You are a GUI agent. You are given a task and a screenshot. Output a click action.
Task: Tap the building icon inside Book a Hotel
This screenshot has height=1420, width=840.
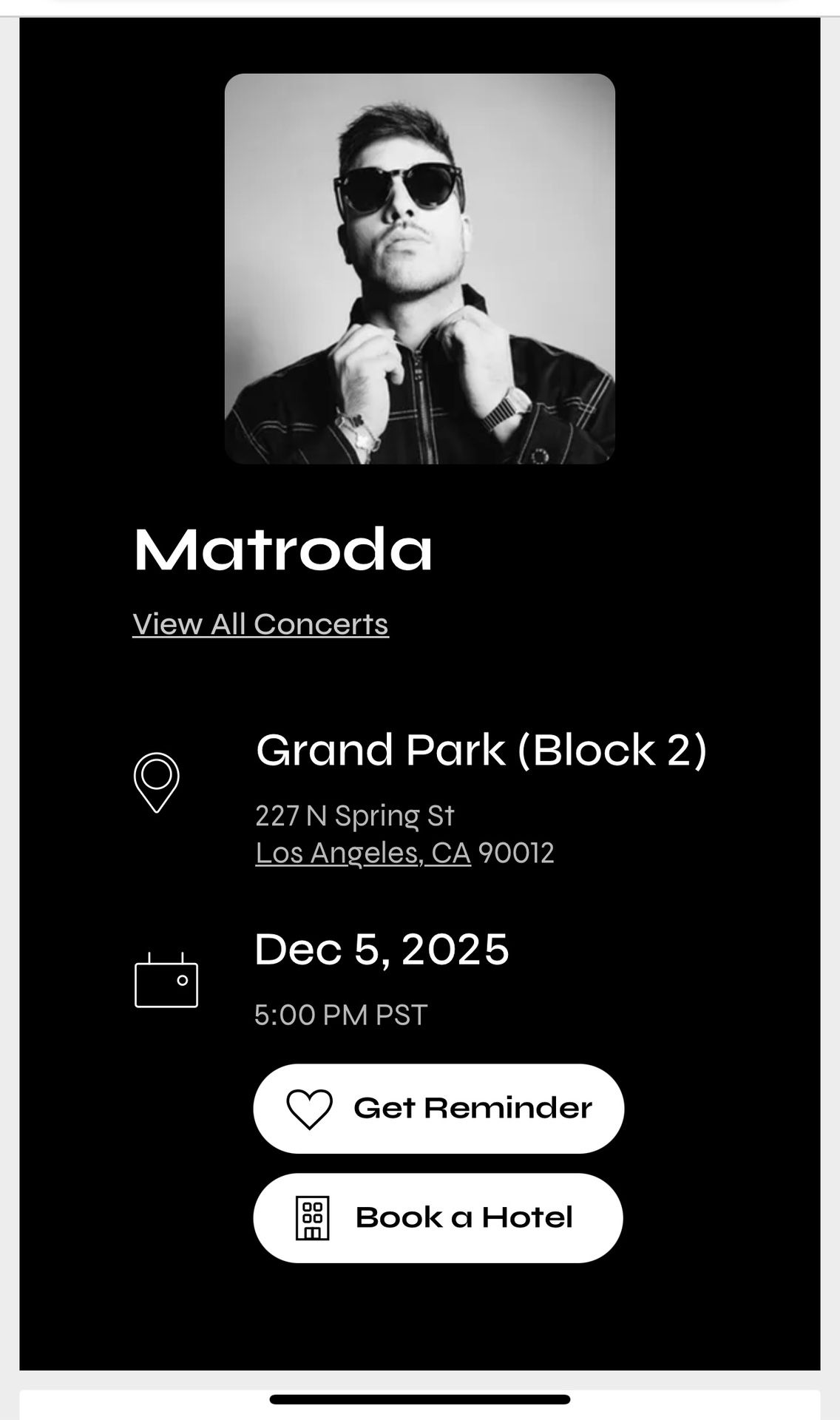pos(314,1217)
